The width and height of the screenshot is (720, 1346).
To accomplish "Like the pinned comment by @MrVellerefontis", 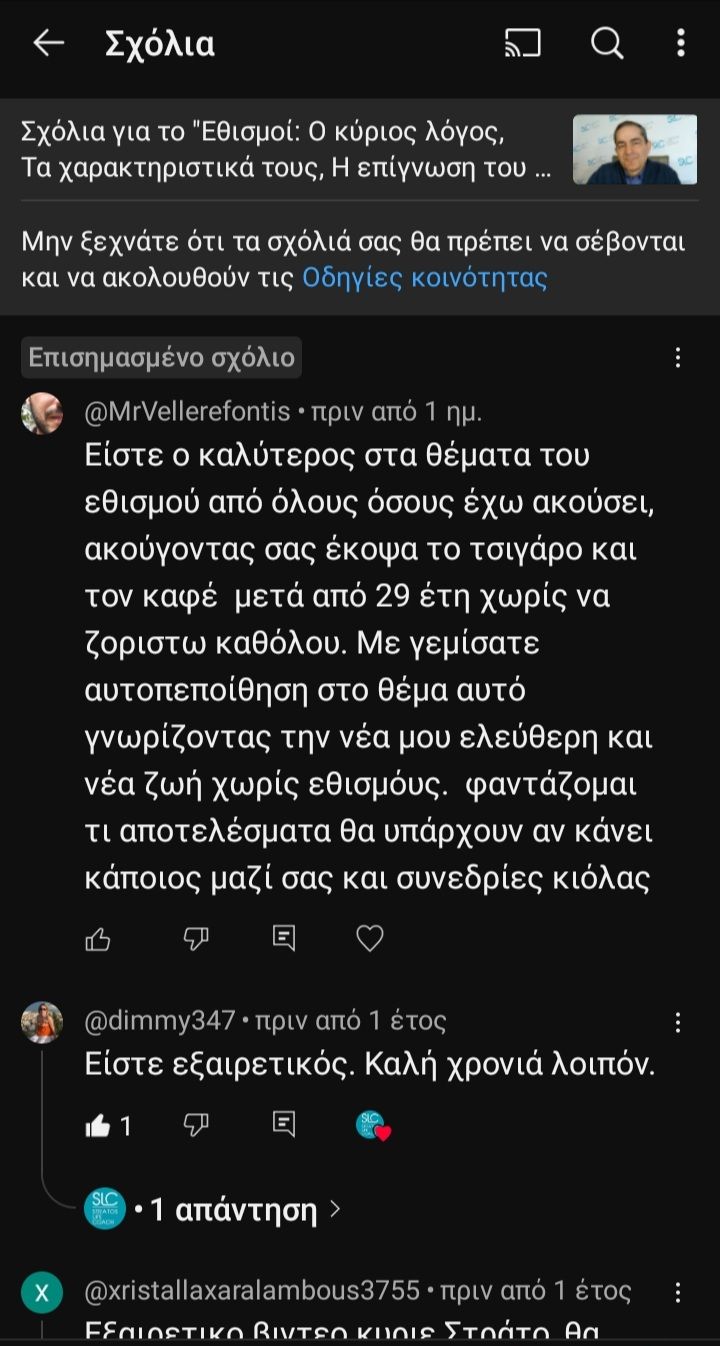I will click(97, 937).
